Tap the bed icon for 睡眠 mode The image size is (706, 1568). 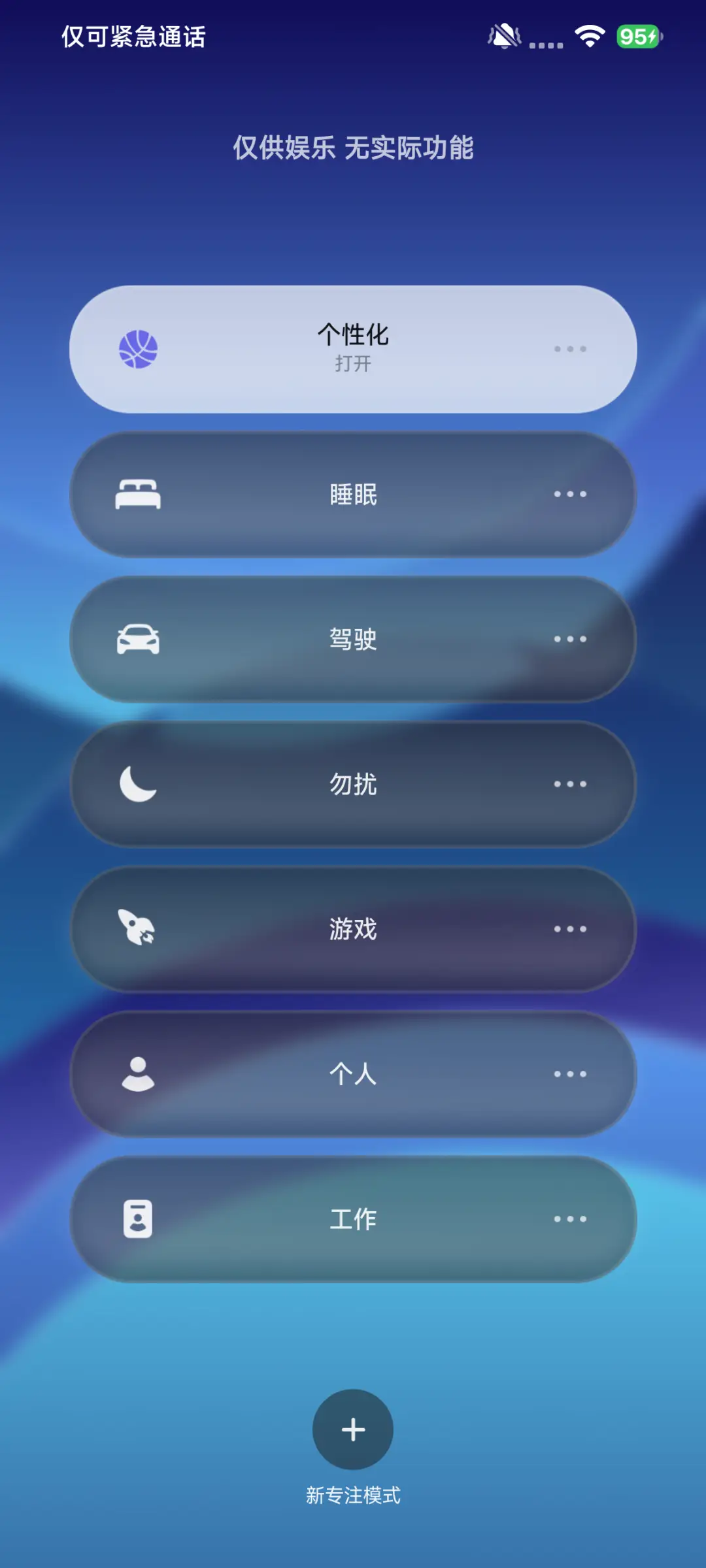(139, 495)
